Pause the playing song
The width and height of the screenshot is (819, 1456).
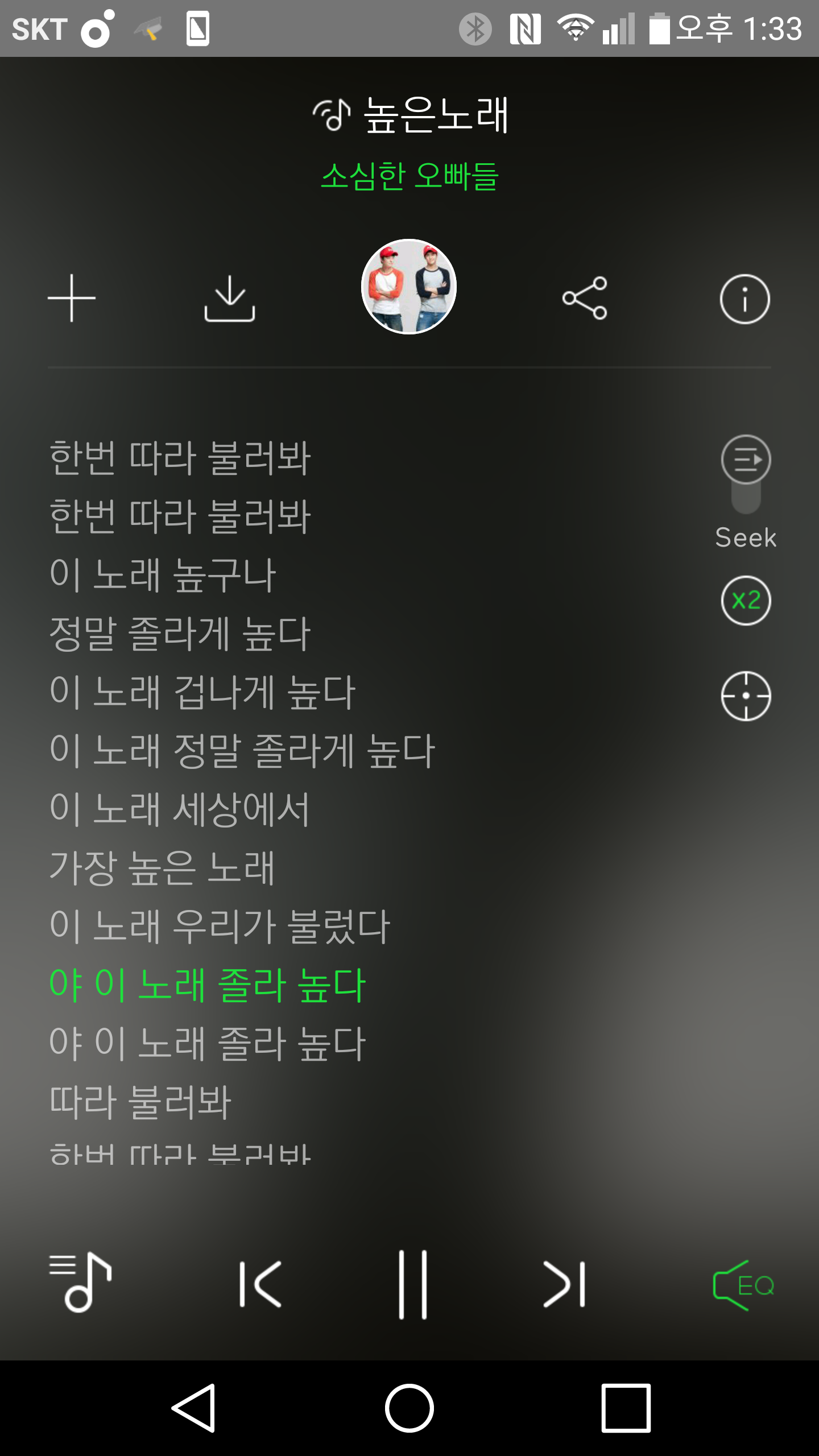(x=412, y=1284)
